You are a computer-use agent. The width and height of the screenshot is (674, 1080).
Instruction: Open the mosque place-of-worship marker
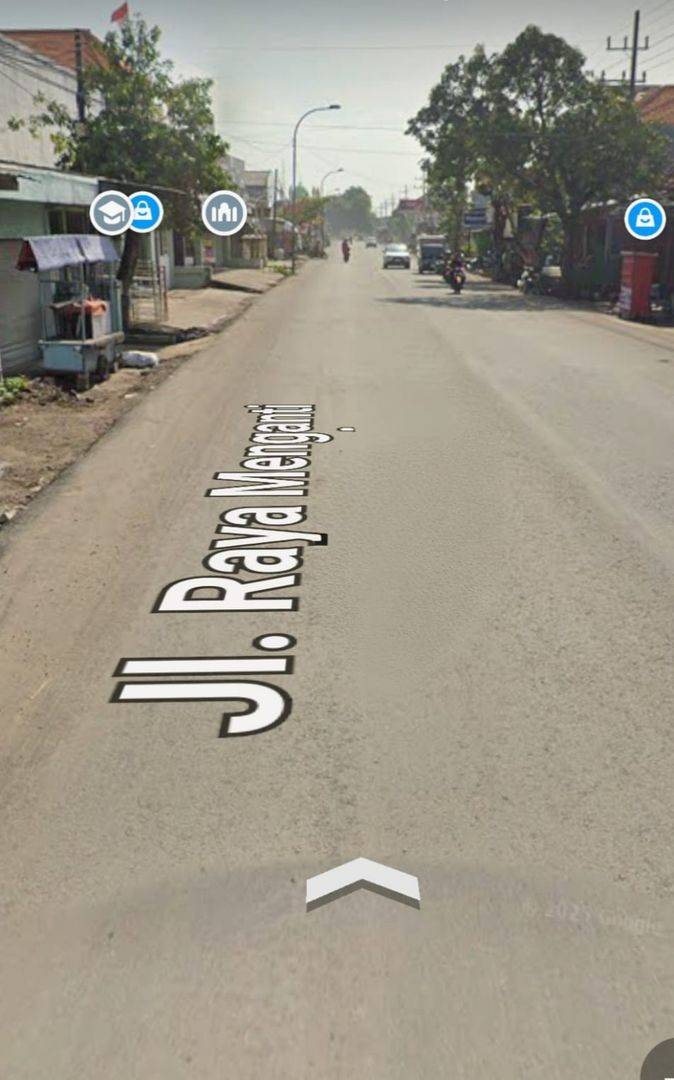224,213
